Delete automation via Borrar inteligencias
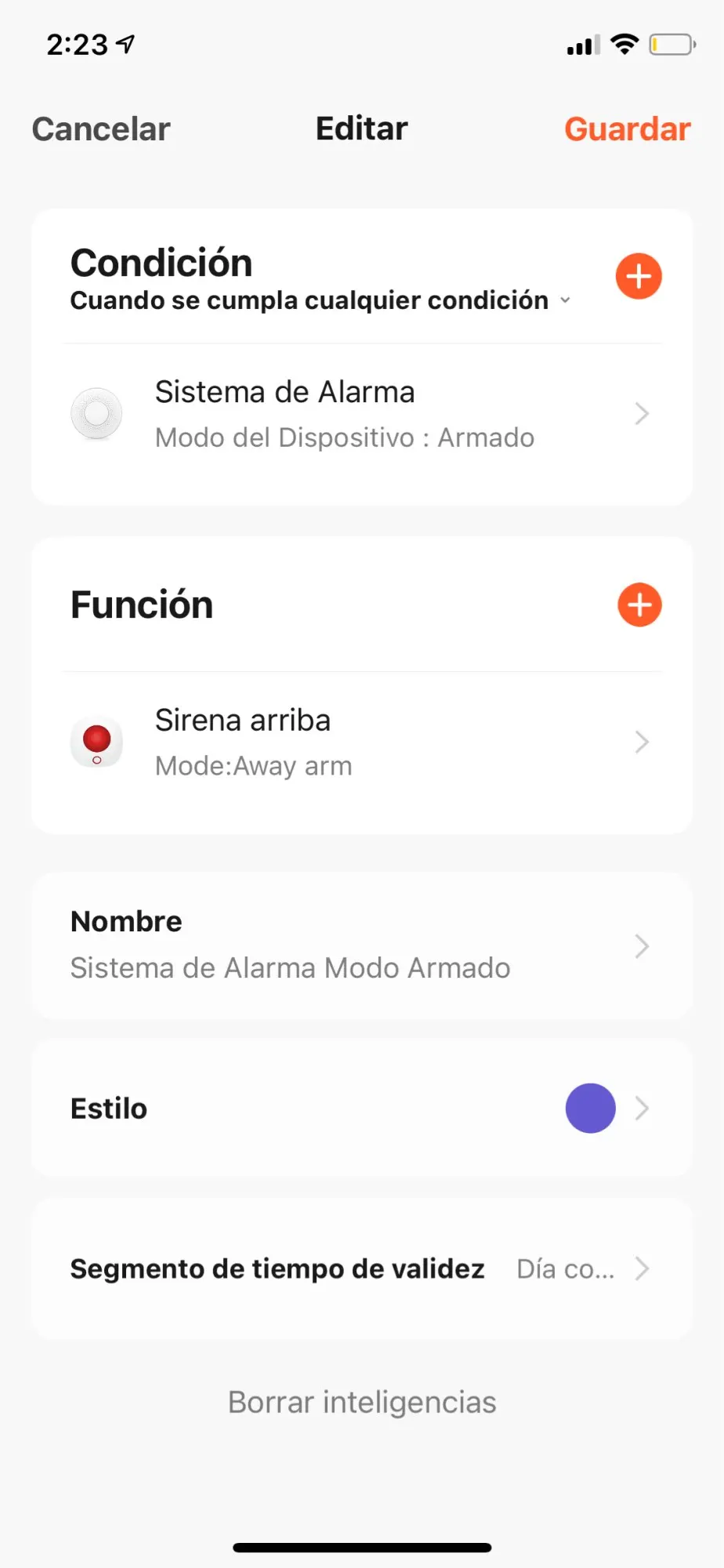Screen dimensions: 724x1568 click(x=362, y=1403)
